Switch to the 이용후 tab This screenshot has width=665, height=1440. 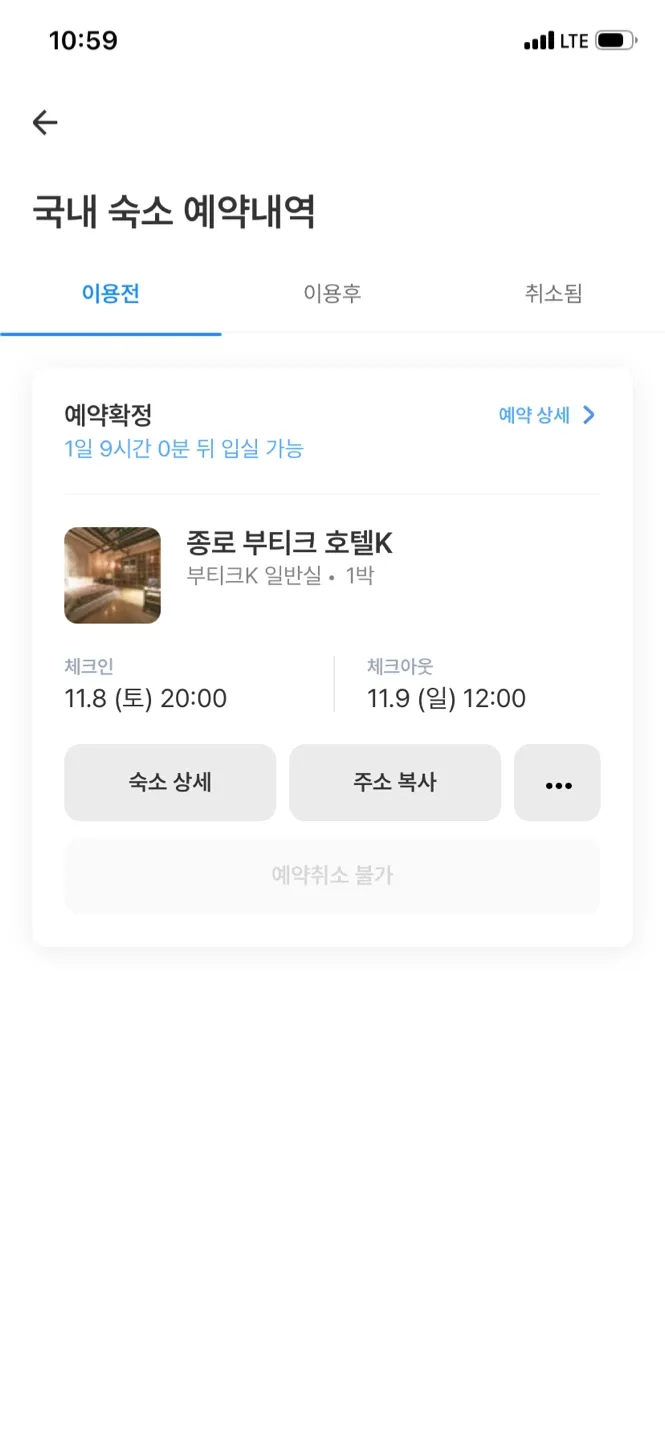pos(332,293)
